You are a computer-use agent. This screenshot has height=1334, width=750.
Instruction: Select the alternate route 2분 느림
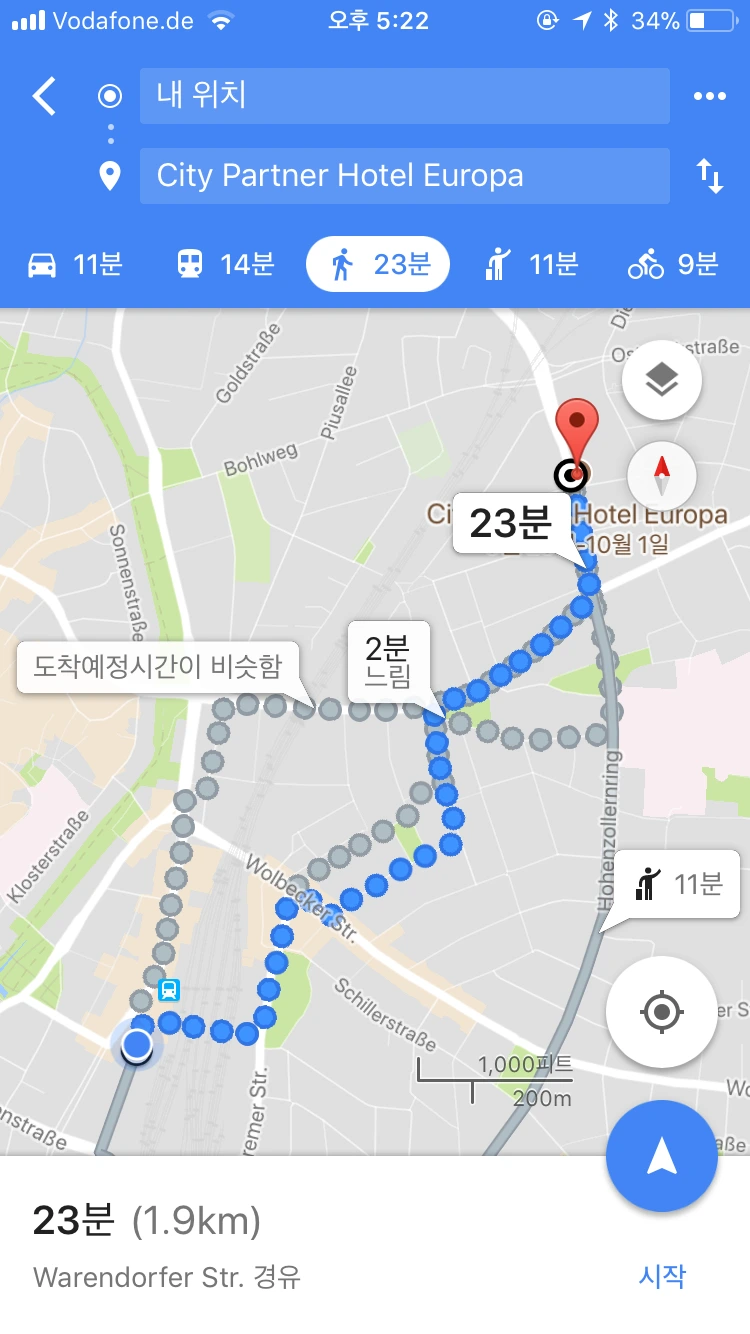pyautogui.click(x=388, y=660)
